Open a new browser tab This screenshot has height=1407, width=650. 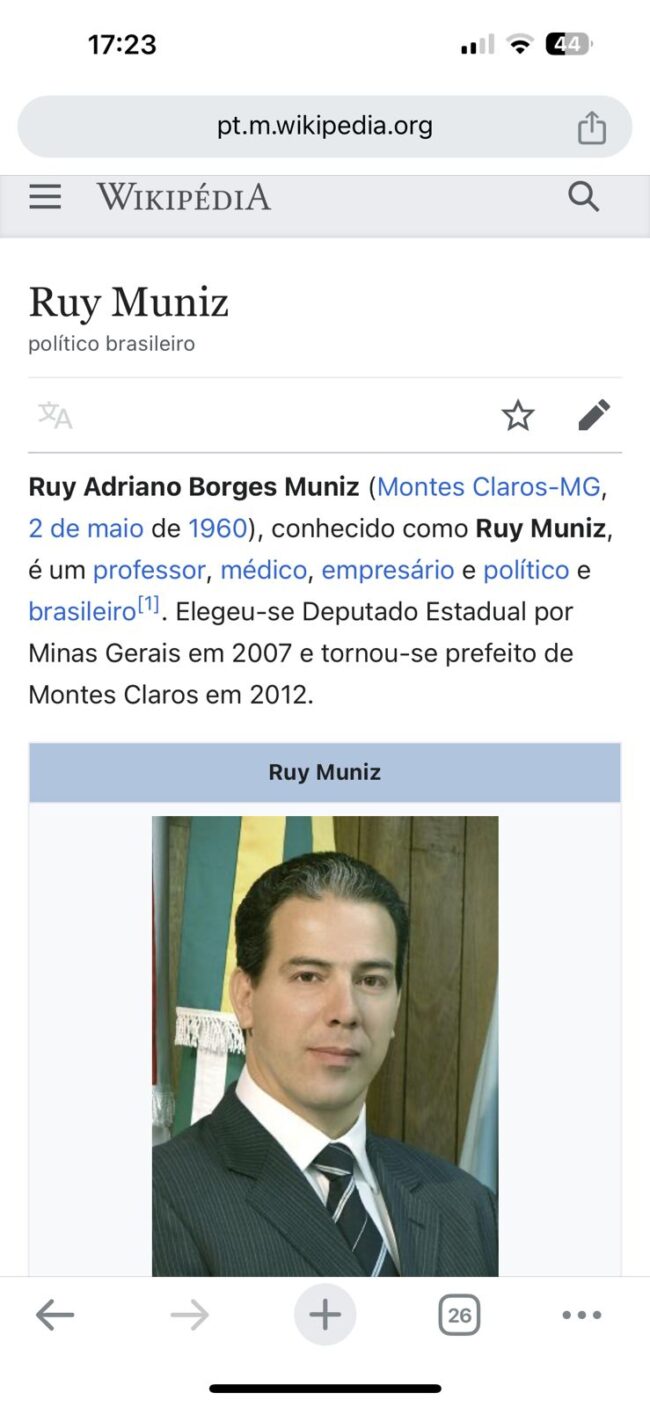[325, 1315]
